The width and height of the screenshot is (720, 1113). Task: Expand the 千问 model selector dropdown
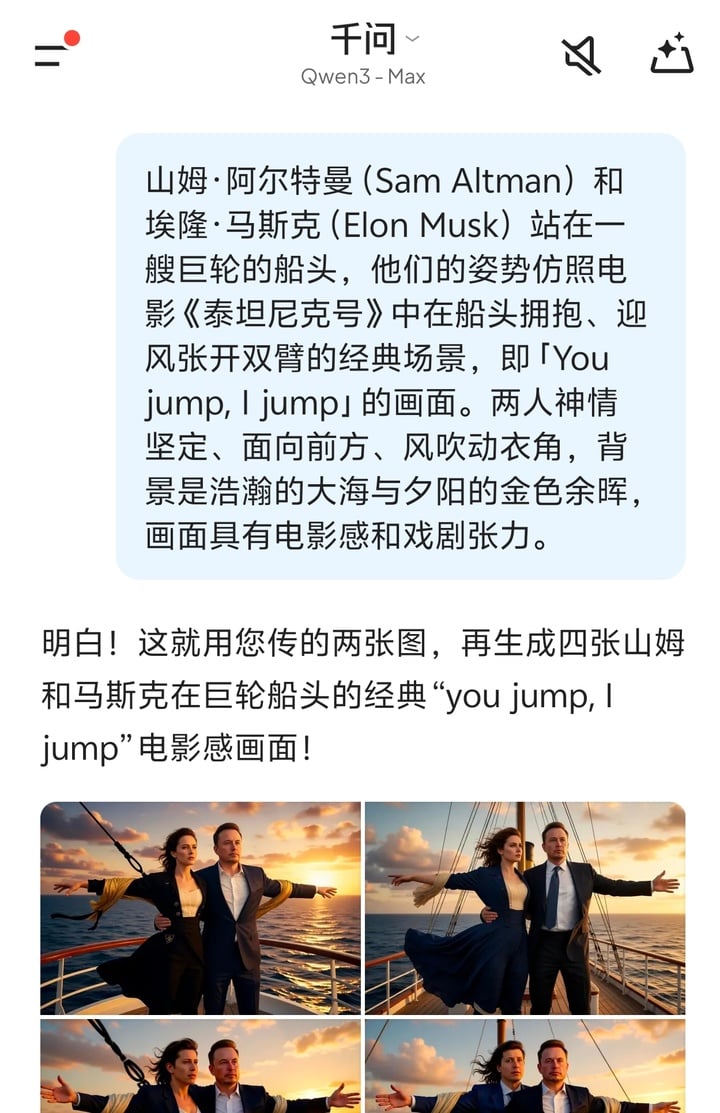point(374,40)
